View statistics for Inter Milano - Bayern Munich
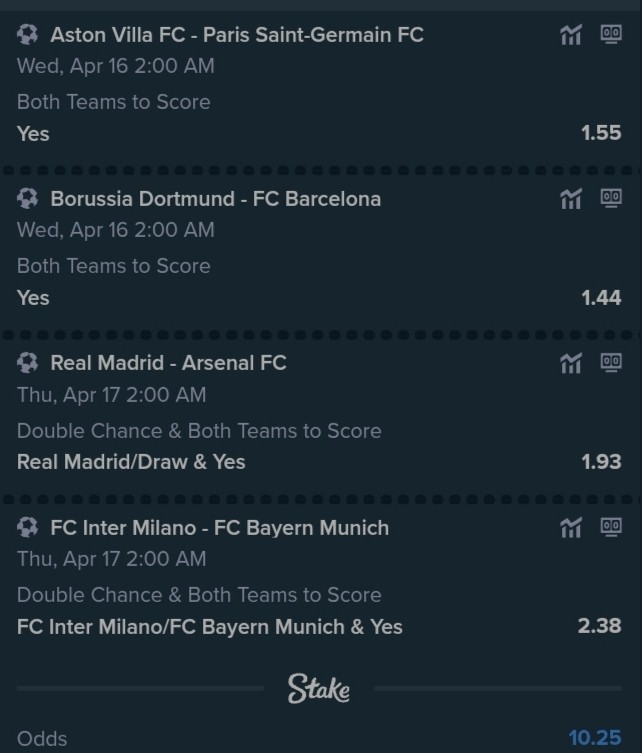 (x=571, y=528)
